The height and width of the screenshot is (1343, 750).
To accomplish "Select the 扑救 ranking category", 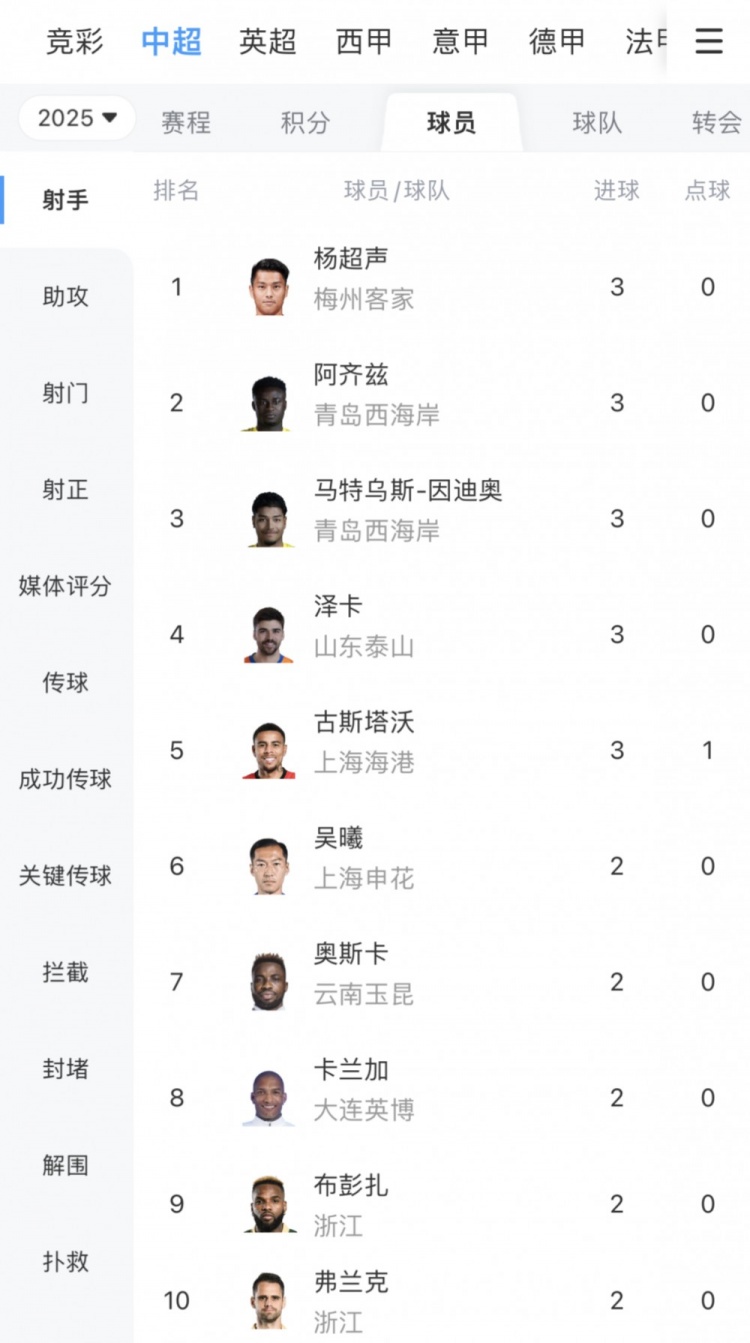I will [66, 1262].
